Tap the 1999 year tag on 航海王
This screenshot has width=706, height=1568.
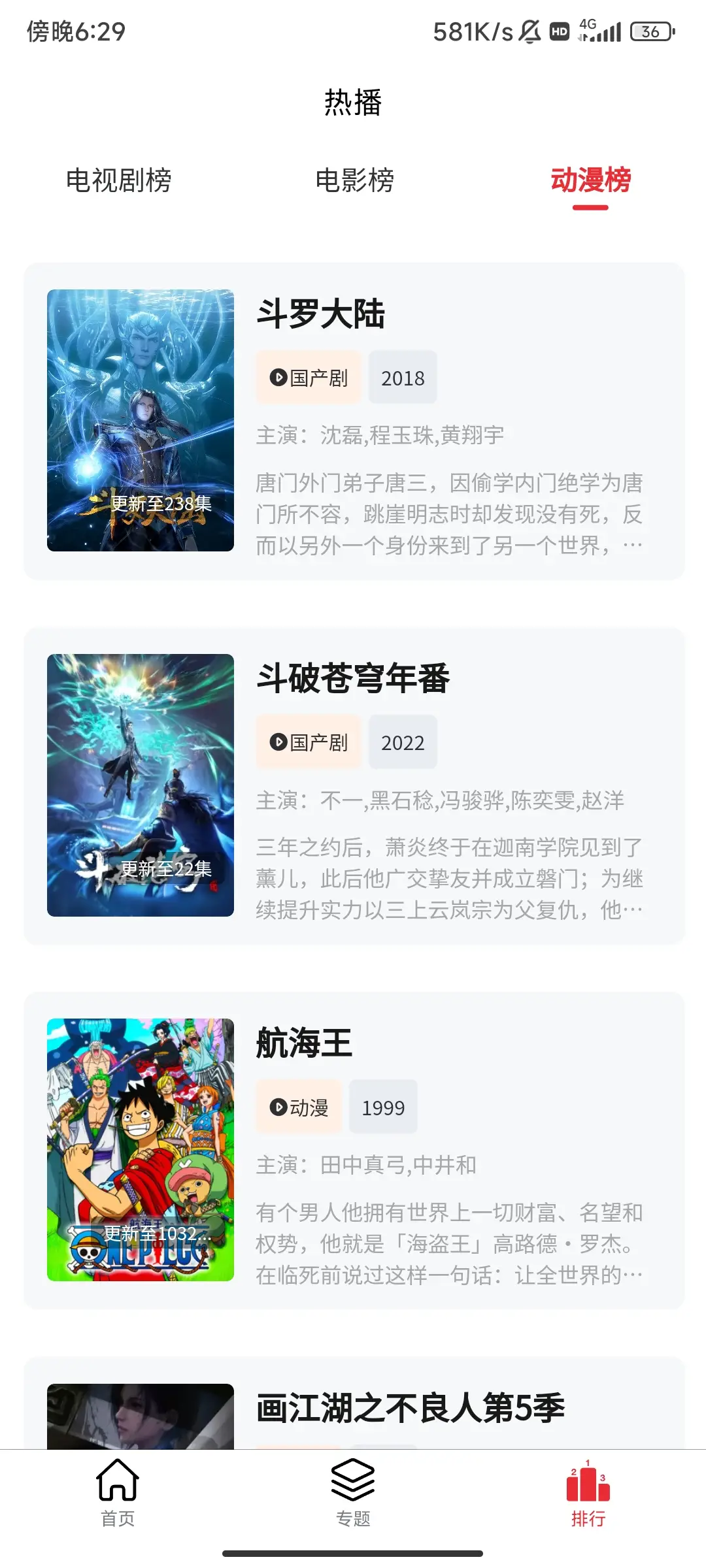click(x=383, y=1107)
